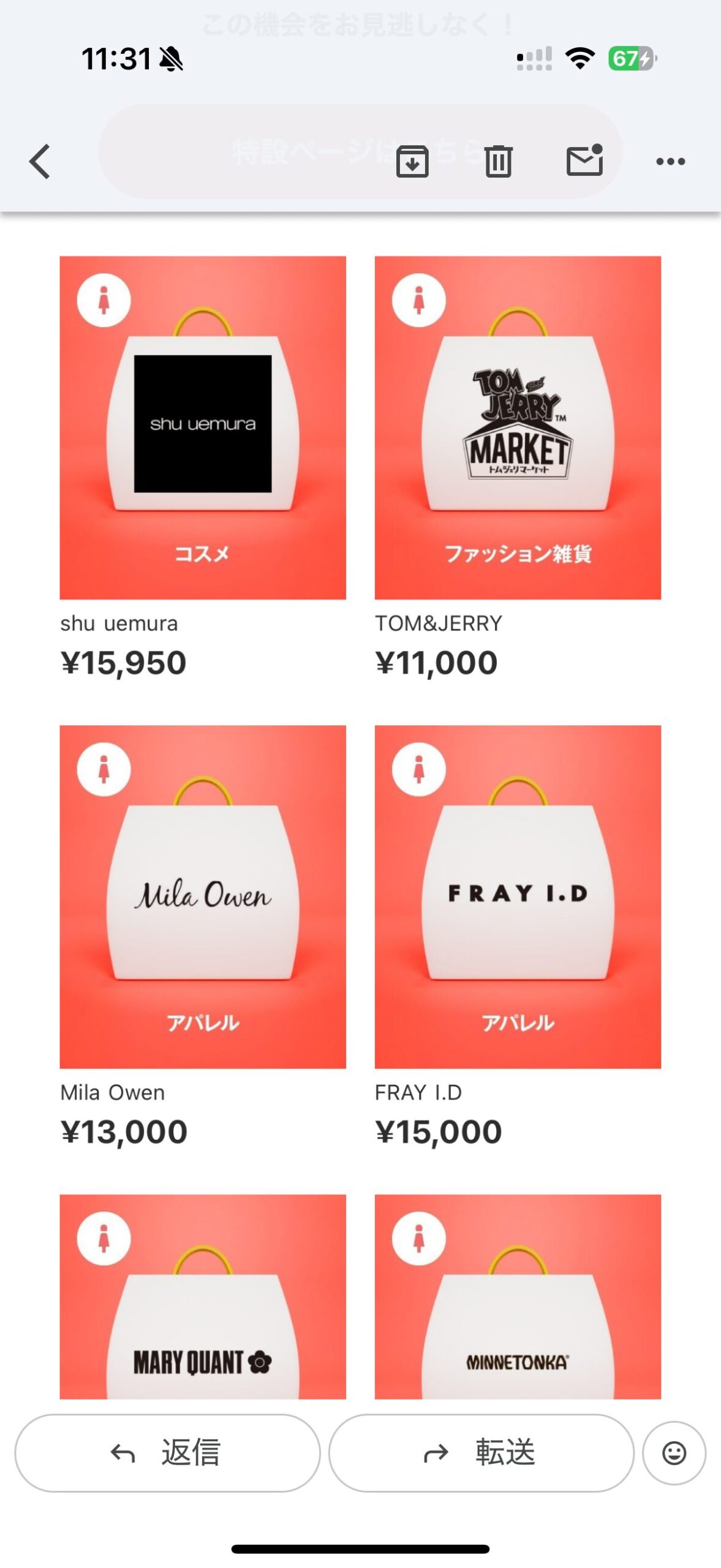Delete this email with the trash icon
721x1568 pixels.
pyautogui.click(x=498, y=162)
